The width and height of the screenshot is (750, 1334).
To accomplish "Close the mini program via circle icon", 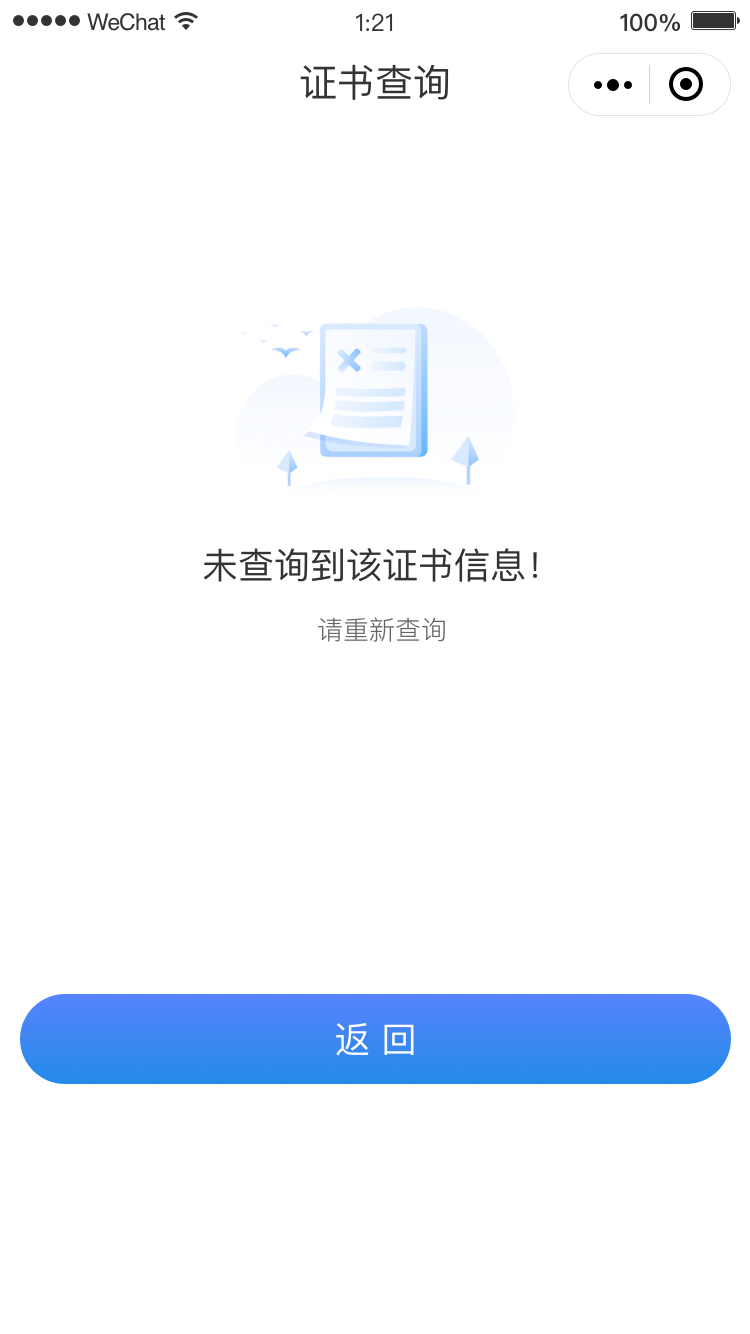I will pyautogui.click(x=686, y=85).
